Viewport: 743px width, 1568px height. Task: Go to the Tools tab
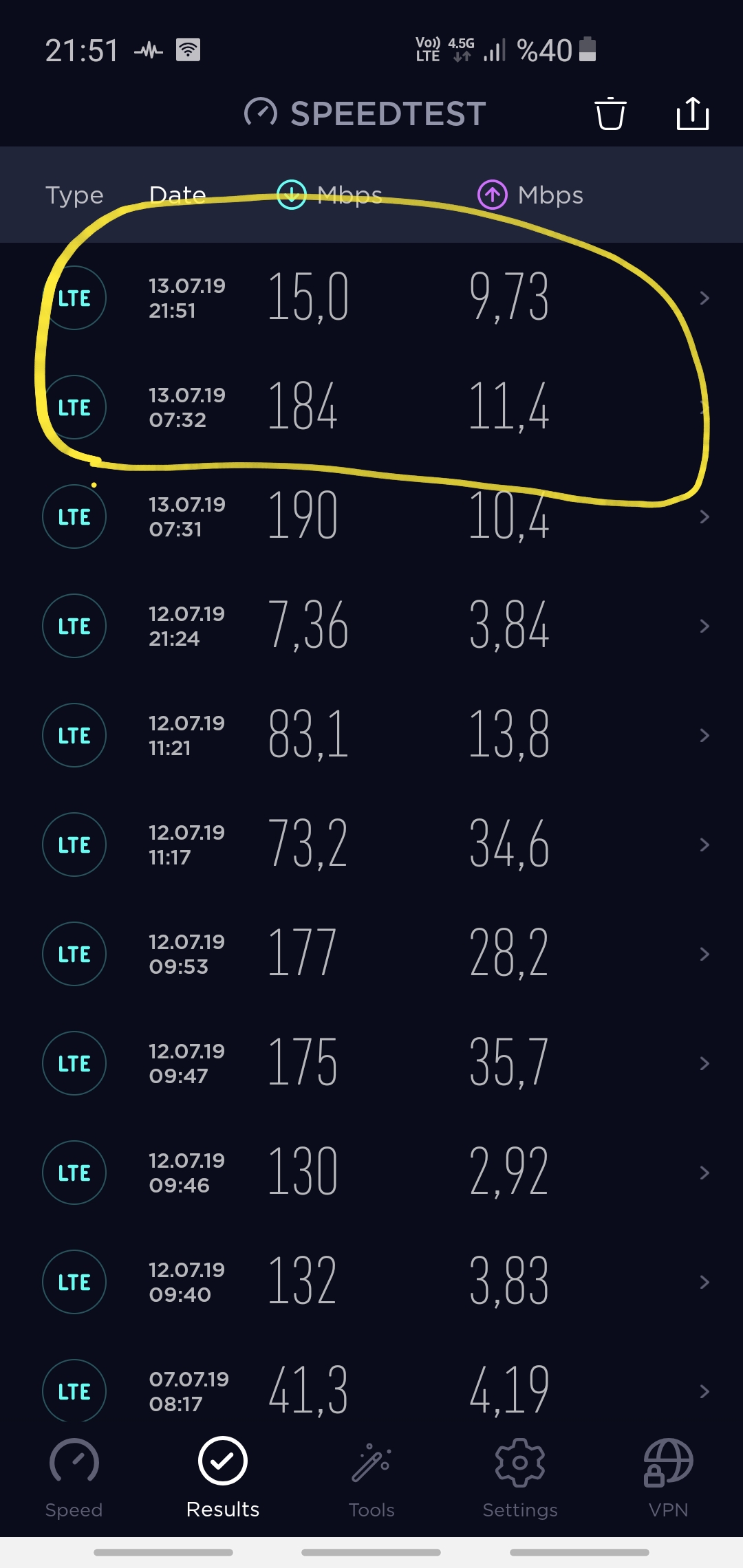tap(371, 1479)
